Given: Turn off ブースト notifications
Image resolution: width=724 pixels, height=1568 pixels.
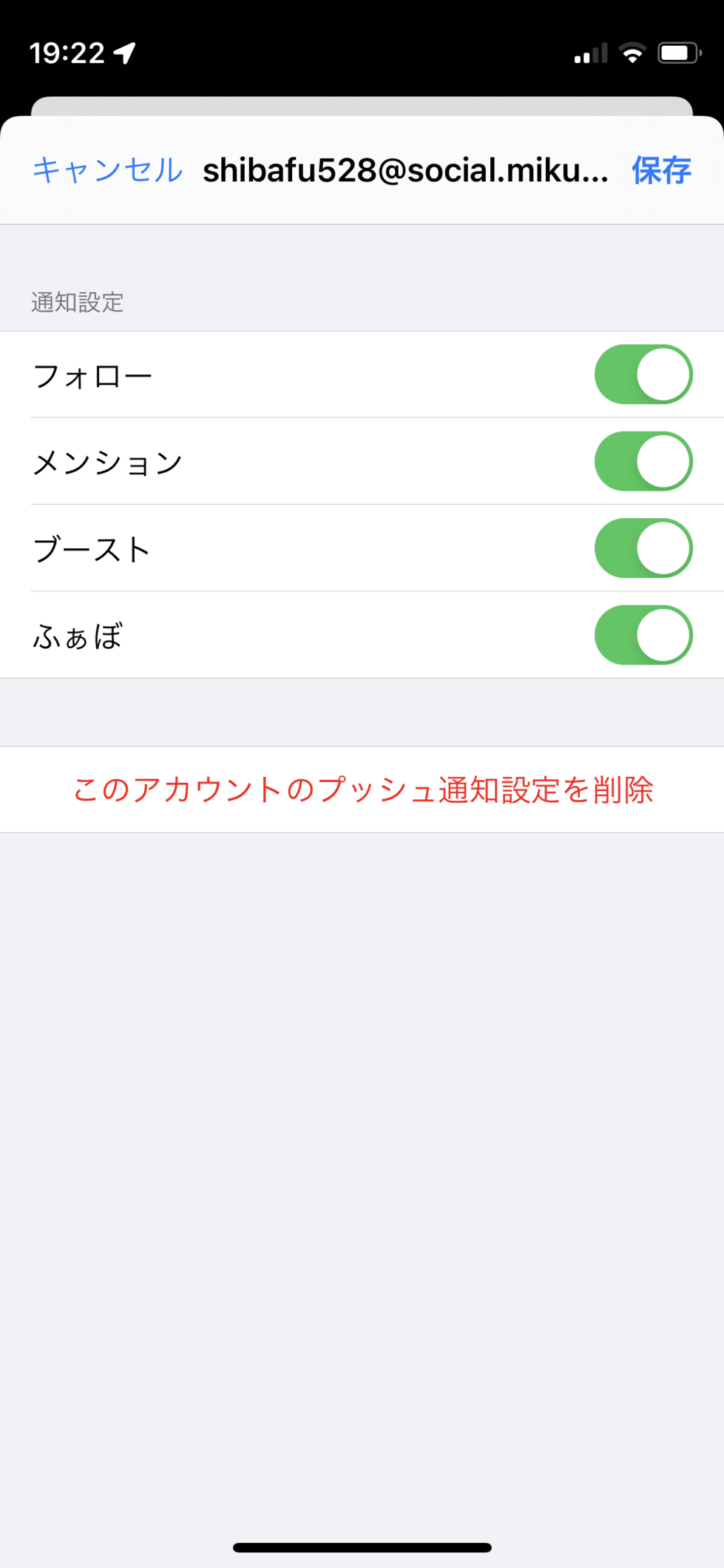Looking at the screenshot, I should point(643,548).
